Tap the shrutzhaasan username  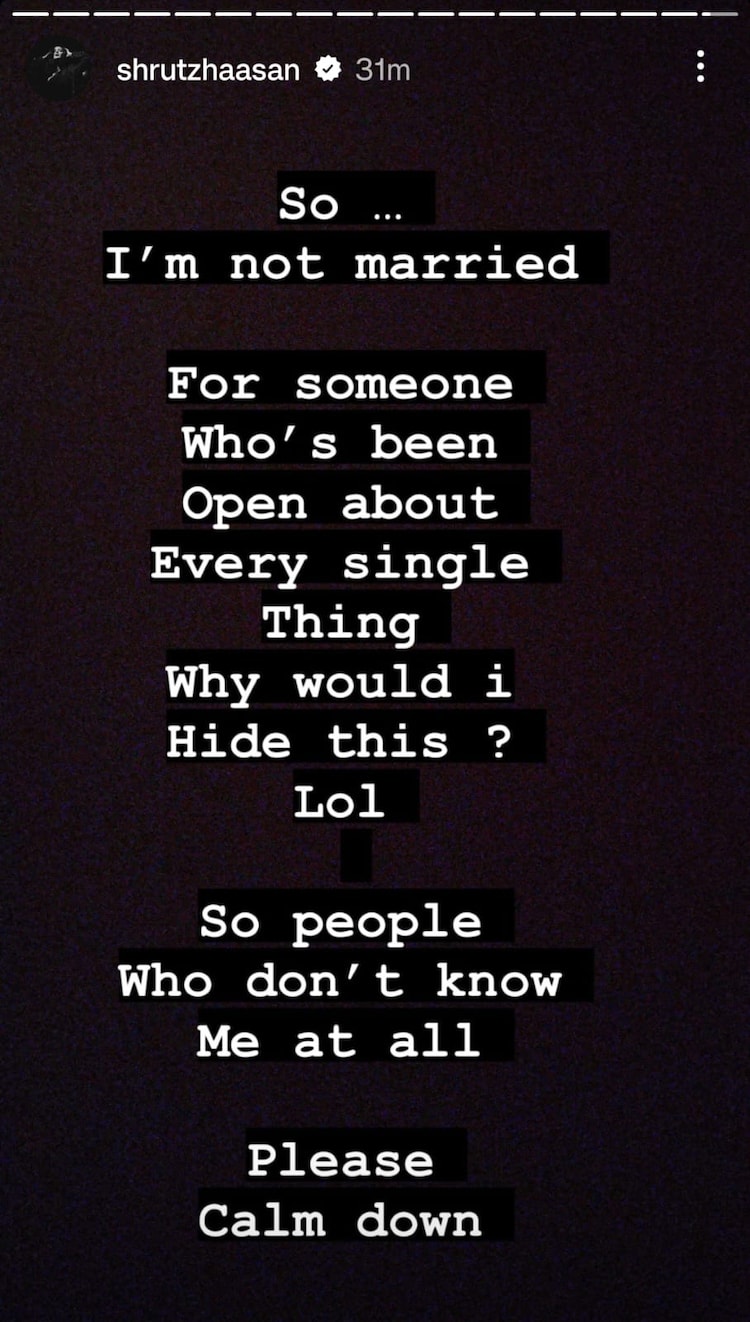208,70
